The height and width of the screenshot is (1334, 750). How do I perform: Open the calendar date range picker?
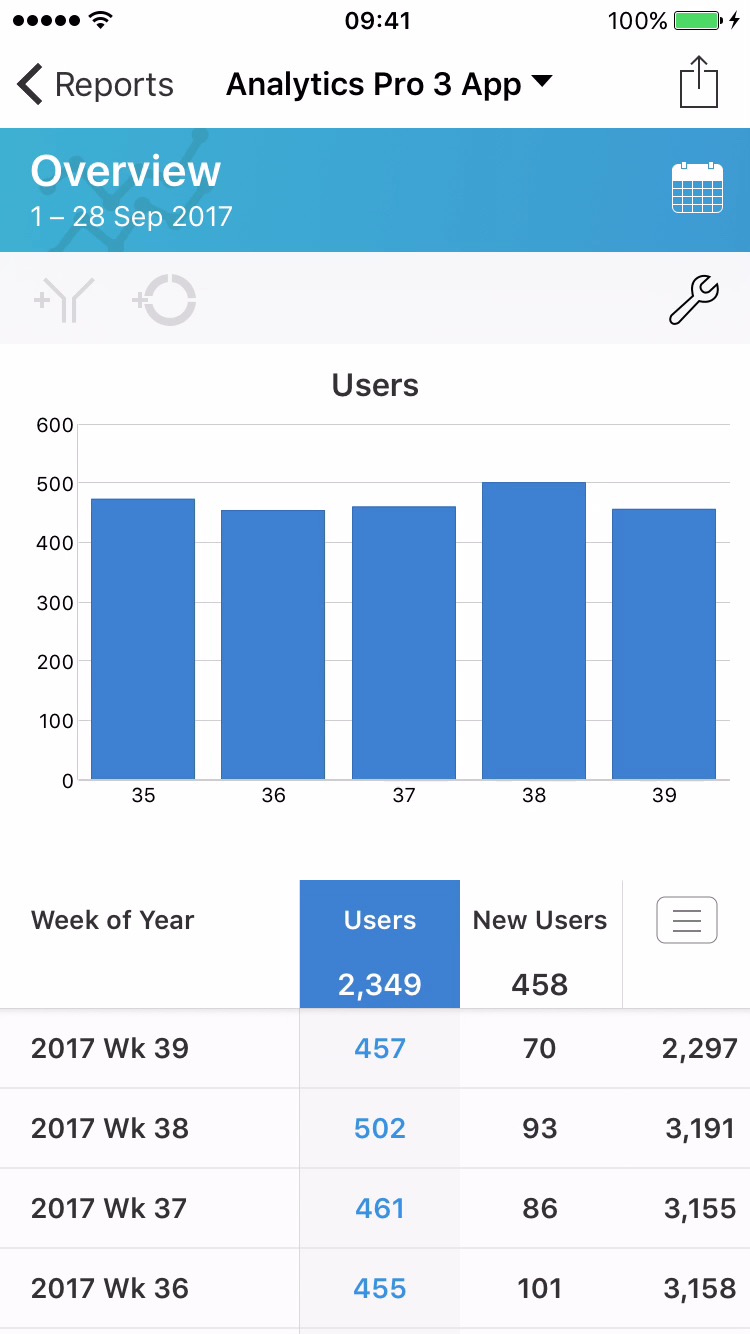[697, 188]
